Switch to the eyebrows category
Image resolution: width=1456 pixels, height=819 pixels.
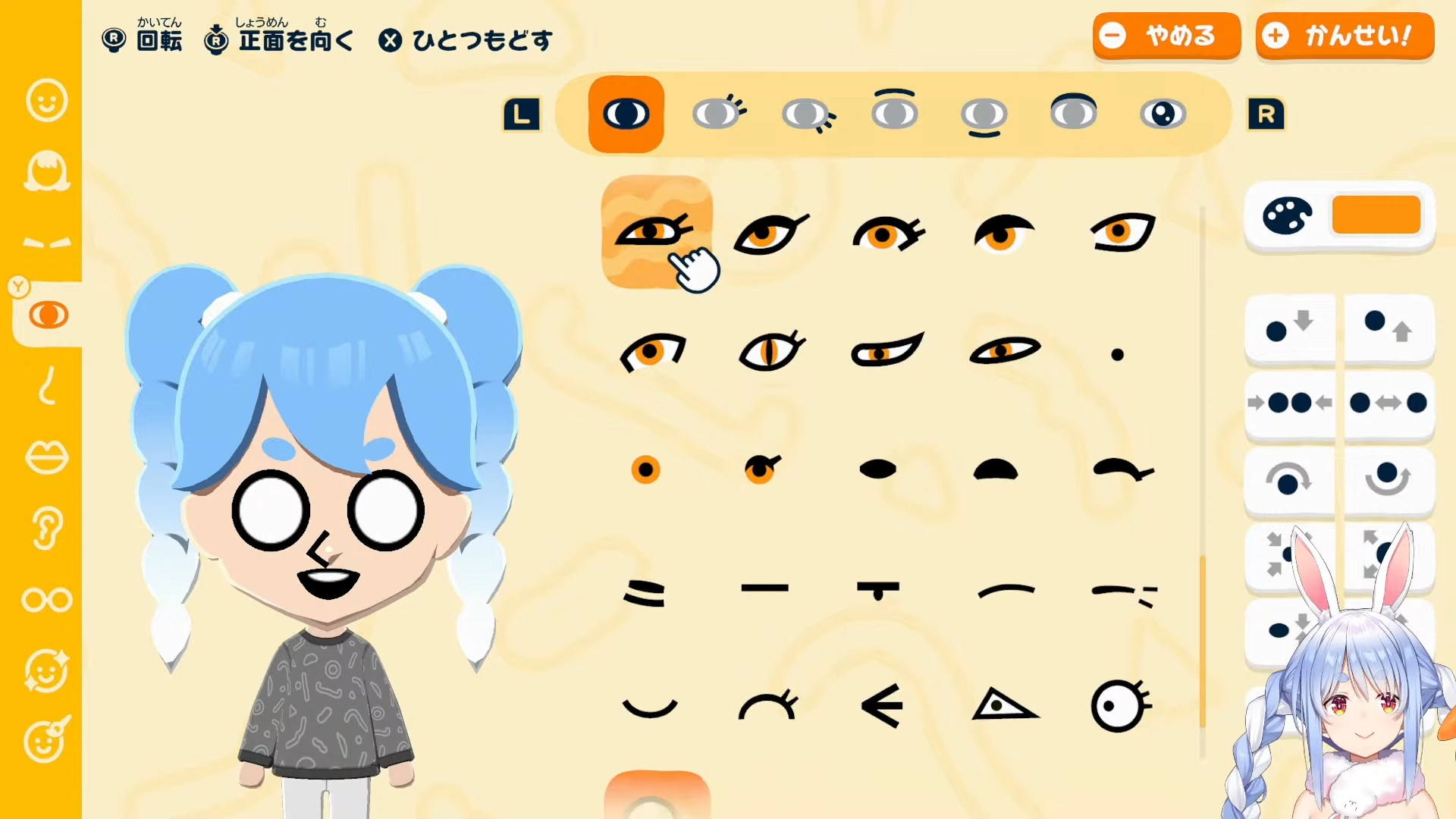point(47,243)
